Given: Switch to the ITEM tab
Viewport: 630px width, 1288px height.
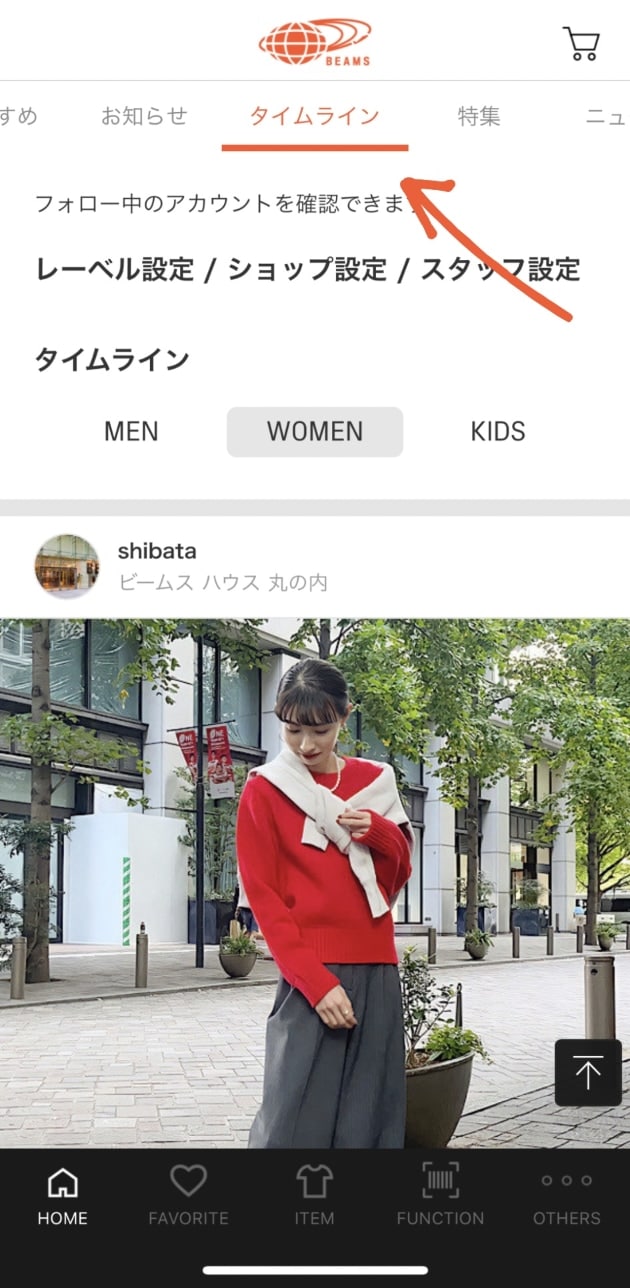Looking at the screenshot, I should [314, 1195].
